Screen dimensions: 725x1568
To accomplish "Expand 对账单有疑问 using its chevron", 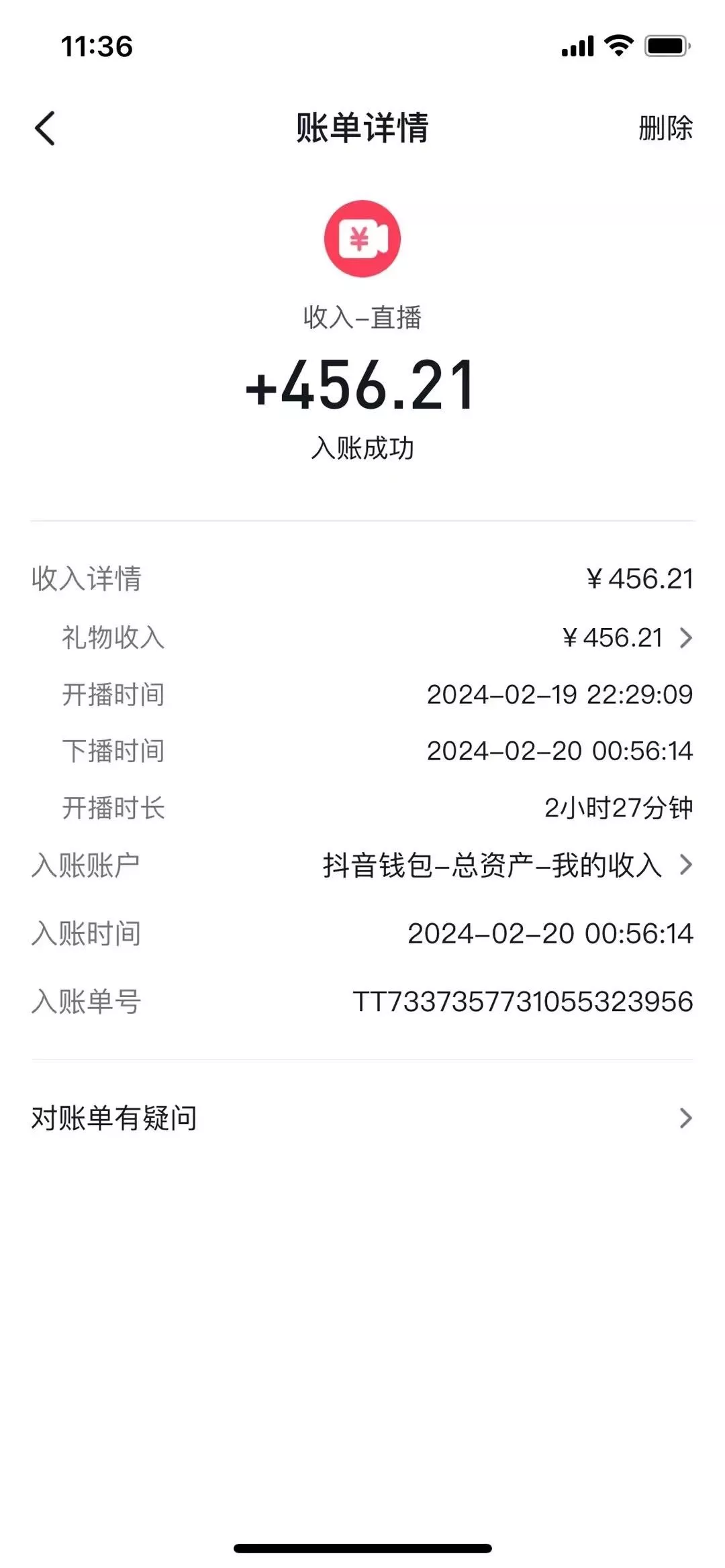I will point(685,1117).
